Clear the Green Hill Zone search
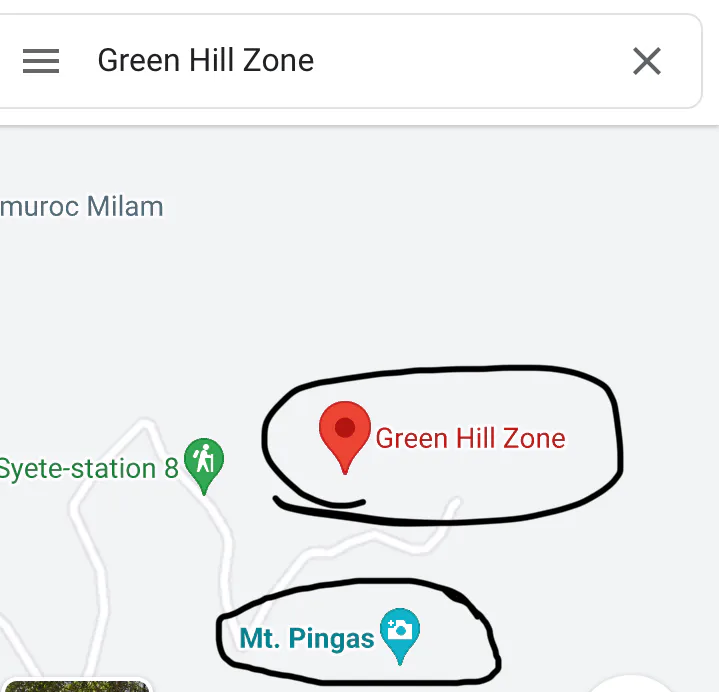The image size is (719, 692). [647, 61]
